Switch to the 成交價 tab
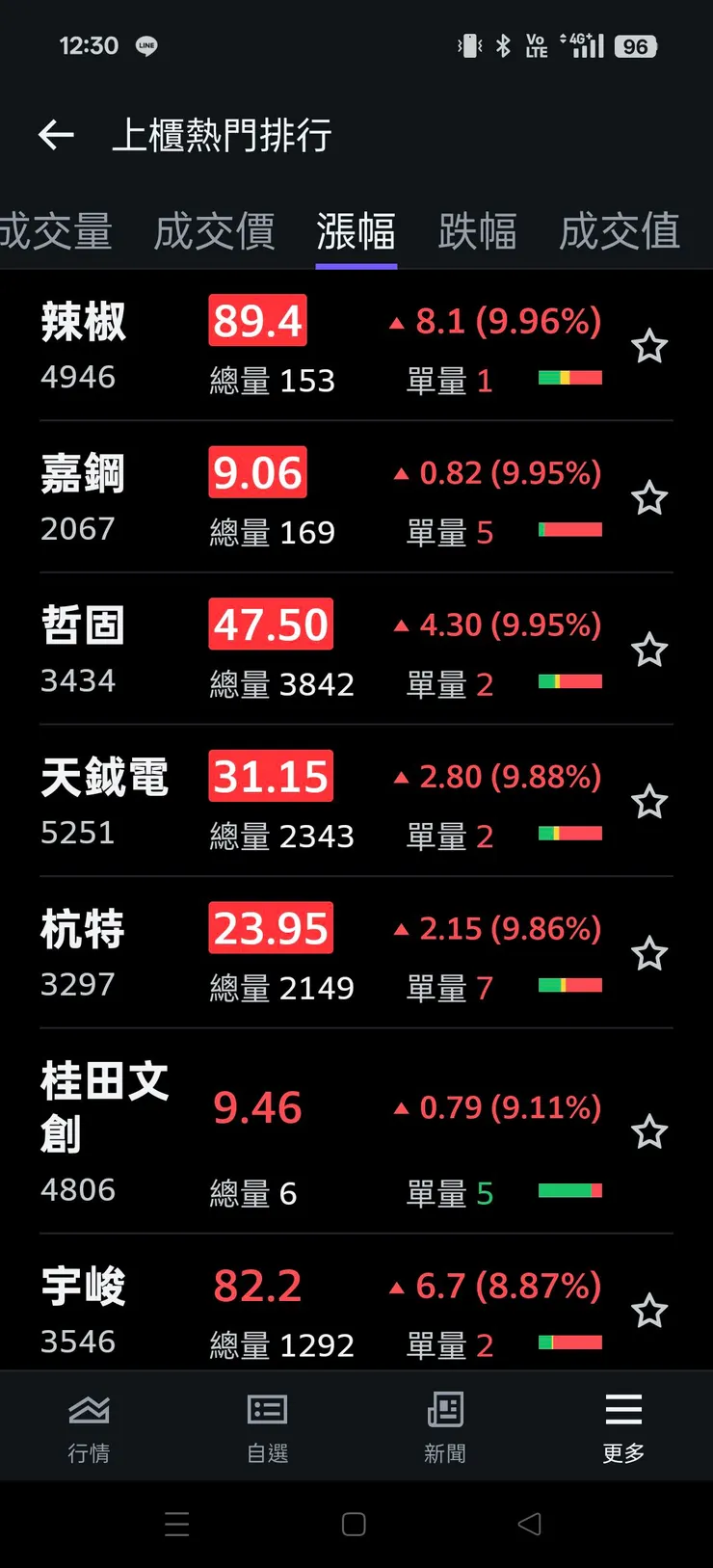The height and width of the screenshot is (1568, 713). tap(214, 232)
